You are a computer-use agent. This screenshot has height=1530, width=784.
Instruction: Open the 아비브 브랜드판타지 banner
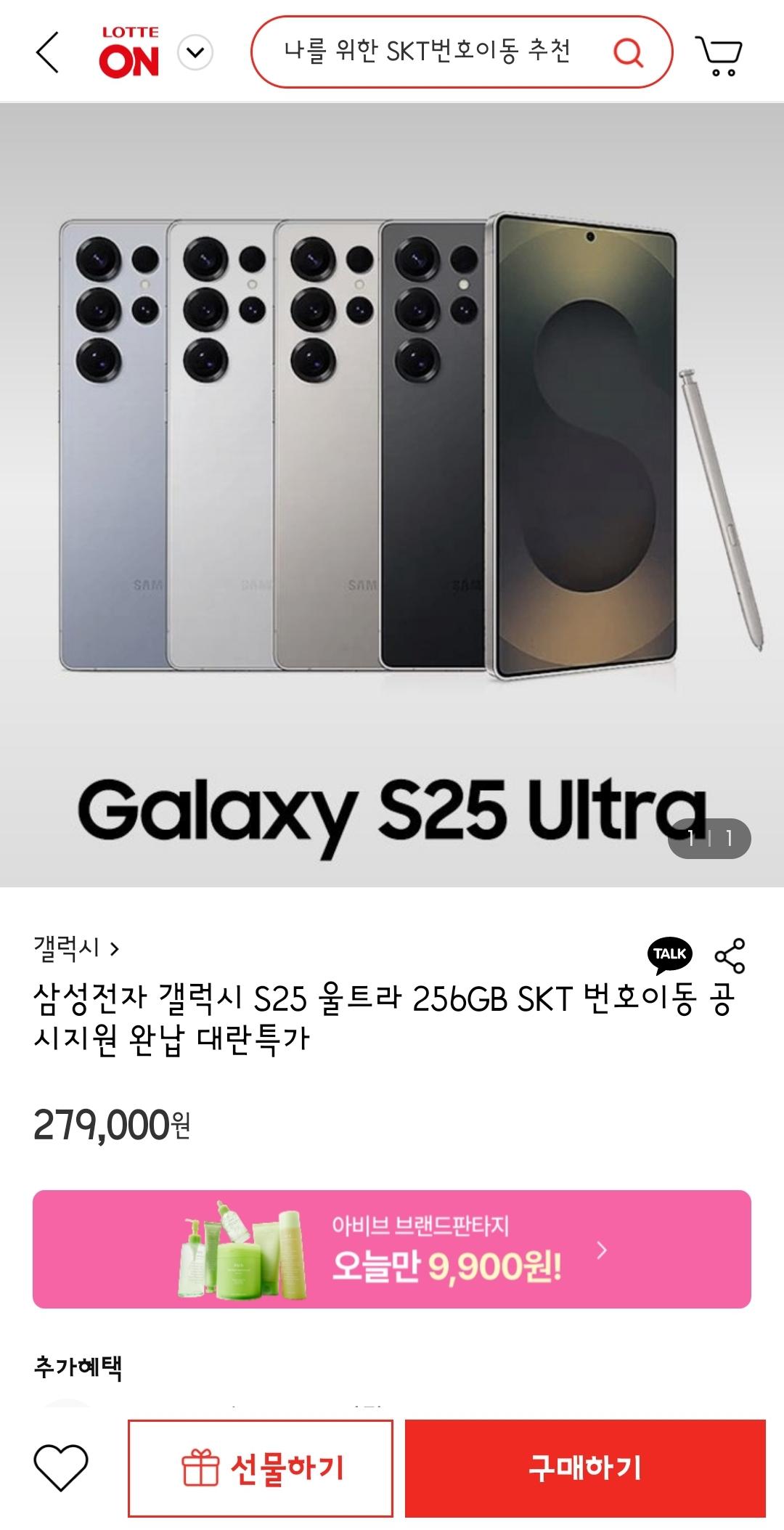pos(392,1249)
